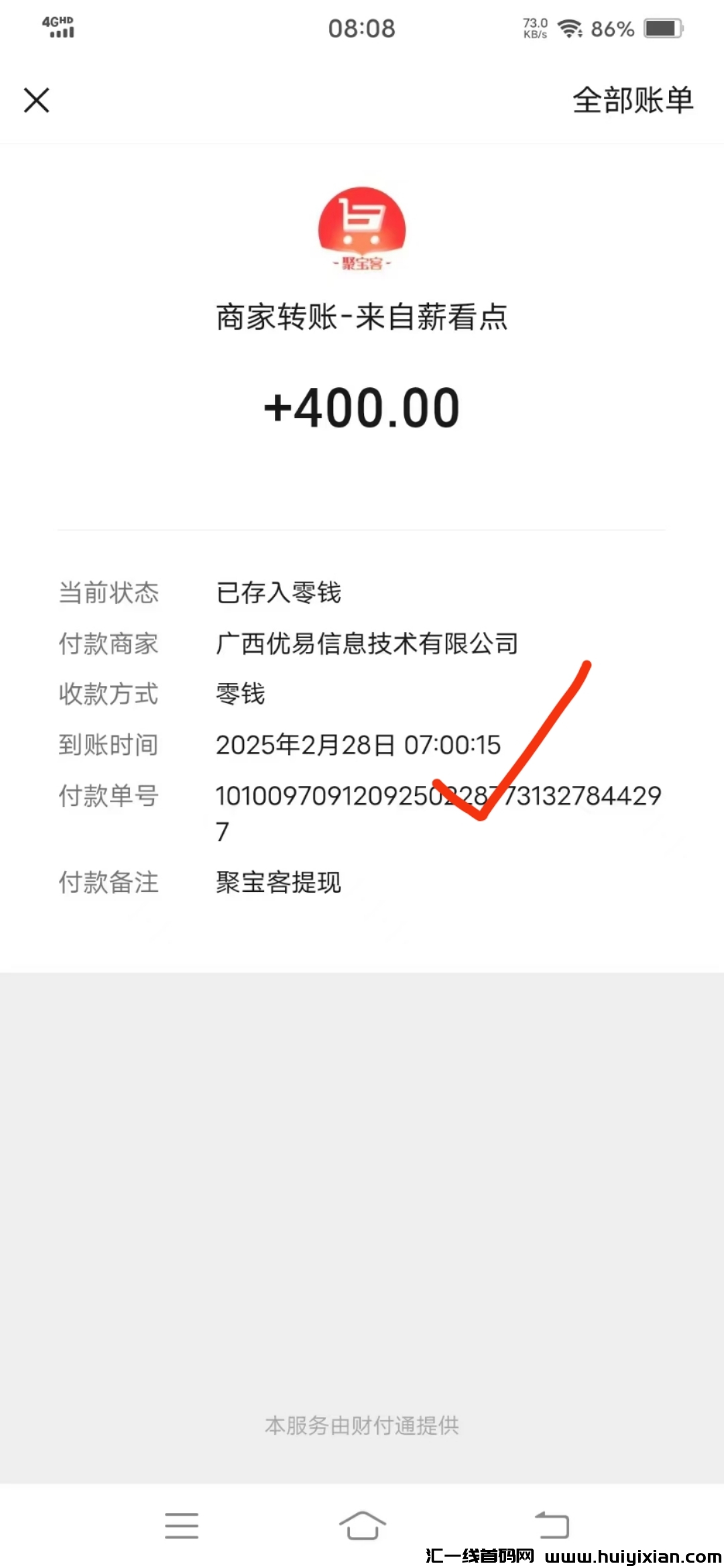
Task: Tap the WiFi icon in status bar
Action: click(x=568, y=28)
